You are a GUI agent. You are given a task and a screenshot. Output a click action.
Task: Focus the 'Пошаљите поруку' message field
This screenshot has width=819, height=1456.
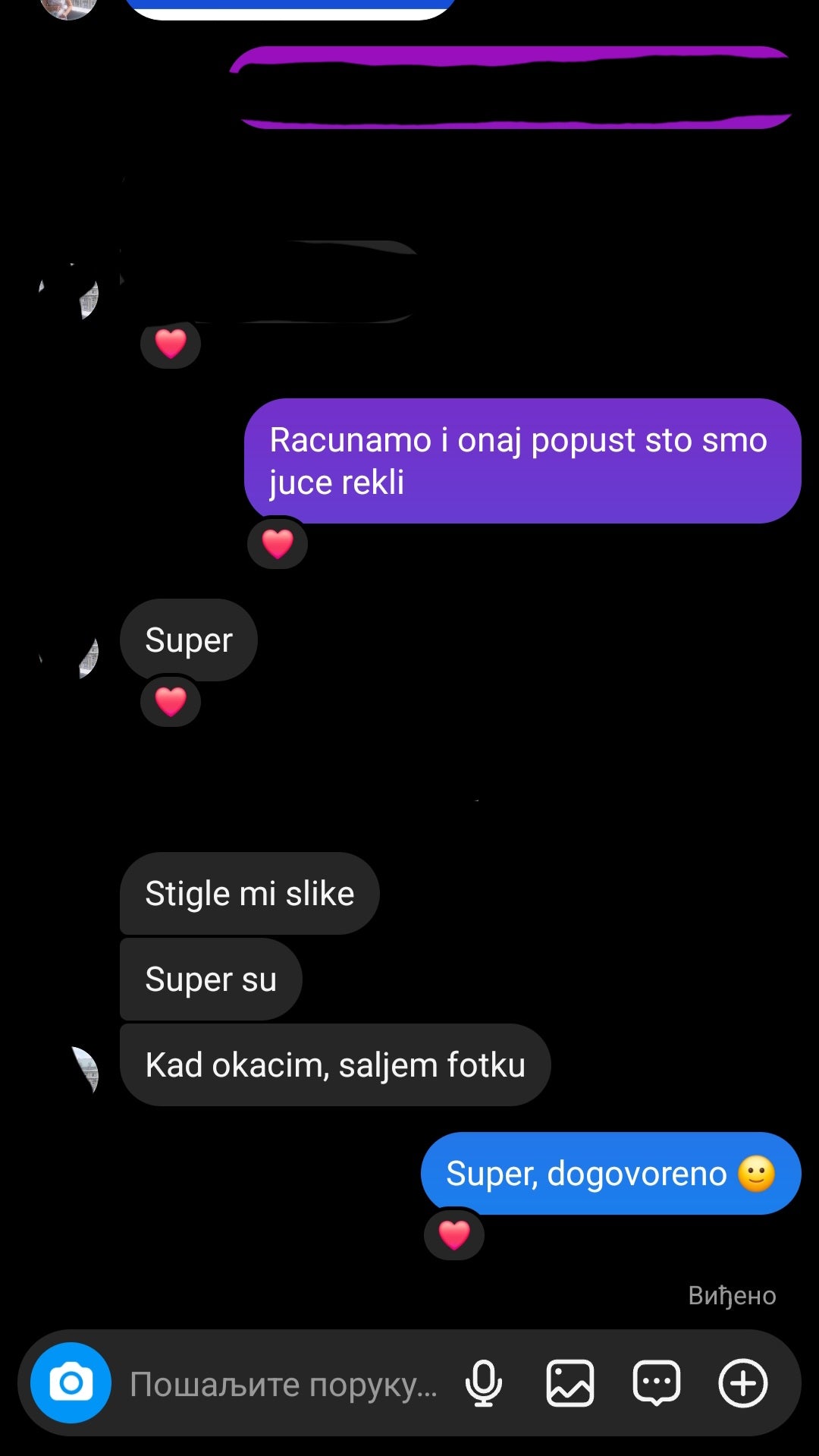283,1384
